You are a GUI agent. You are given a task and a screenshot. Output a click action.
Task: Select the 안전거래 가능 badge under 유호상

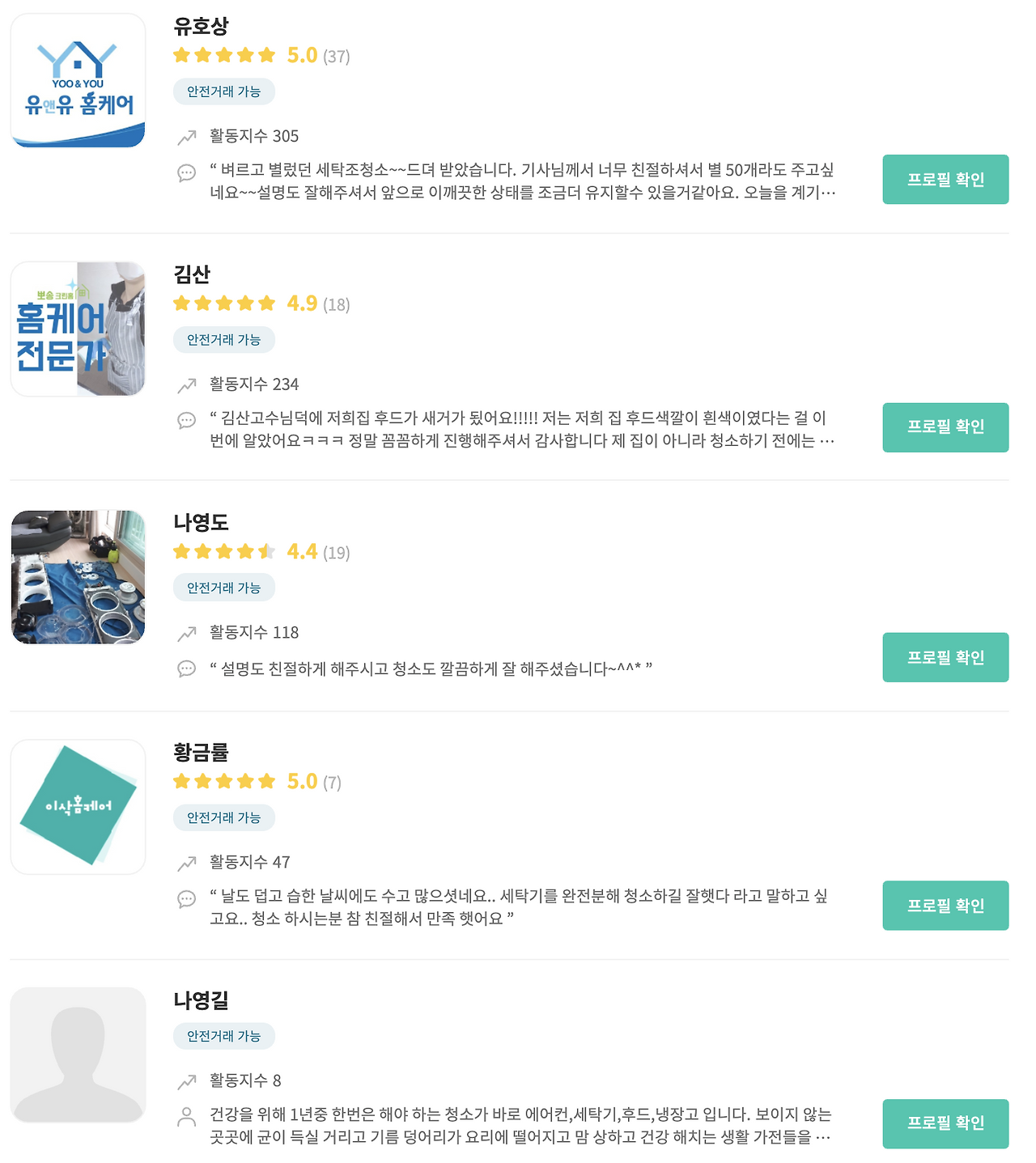coord(223,91)
